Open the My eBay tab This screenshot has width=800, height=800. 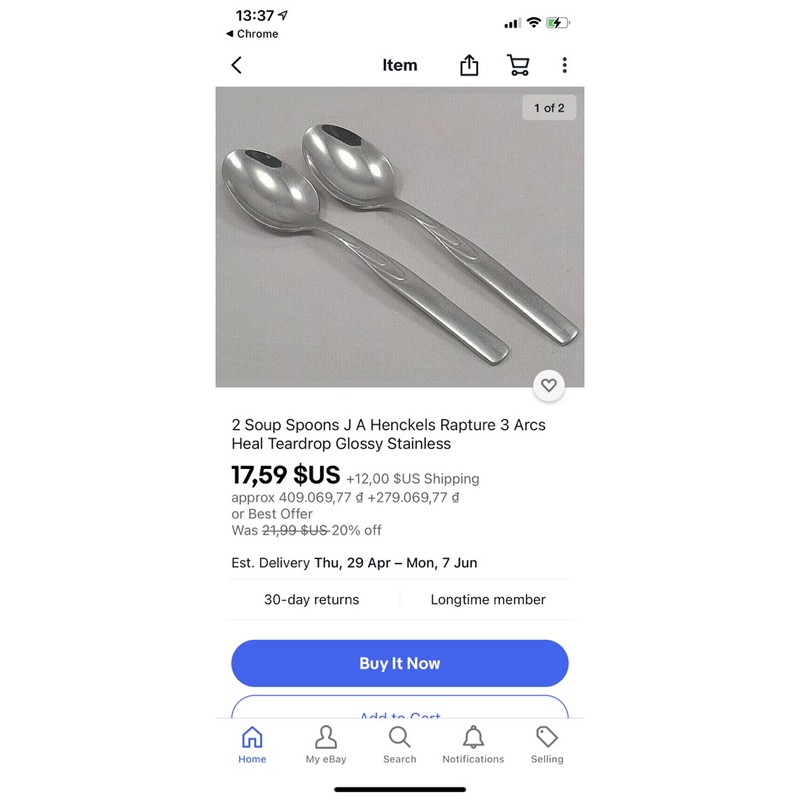[x=326, y=745]
